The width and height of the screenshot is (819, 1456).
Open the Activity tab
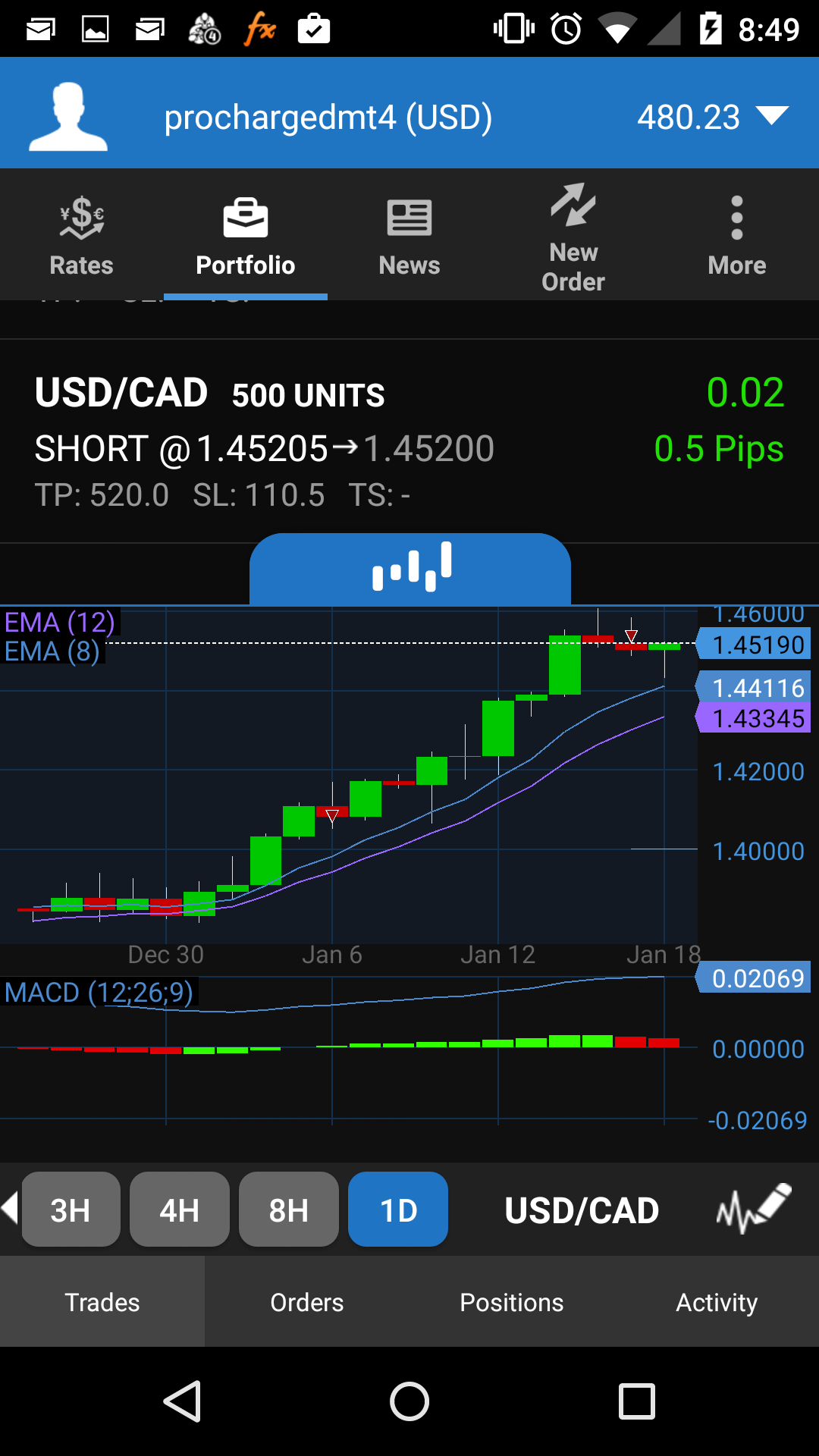point(717,1302)
